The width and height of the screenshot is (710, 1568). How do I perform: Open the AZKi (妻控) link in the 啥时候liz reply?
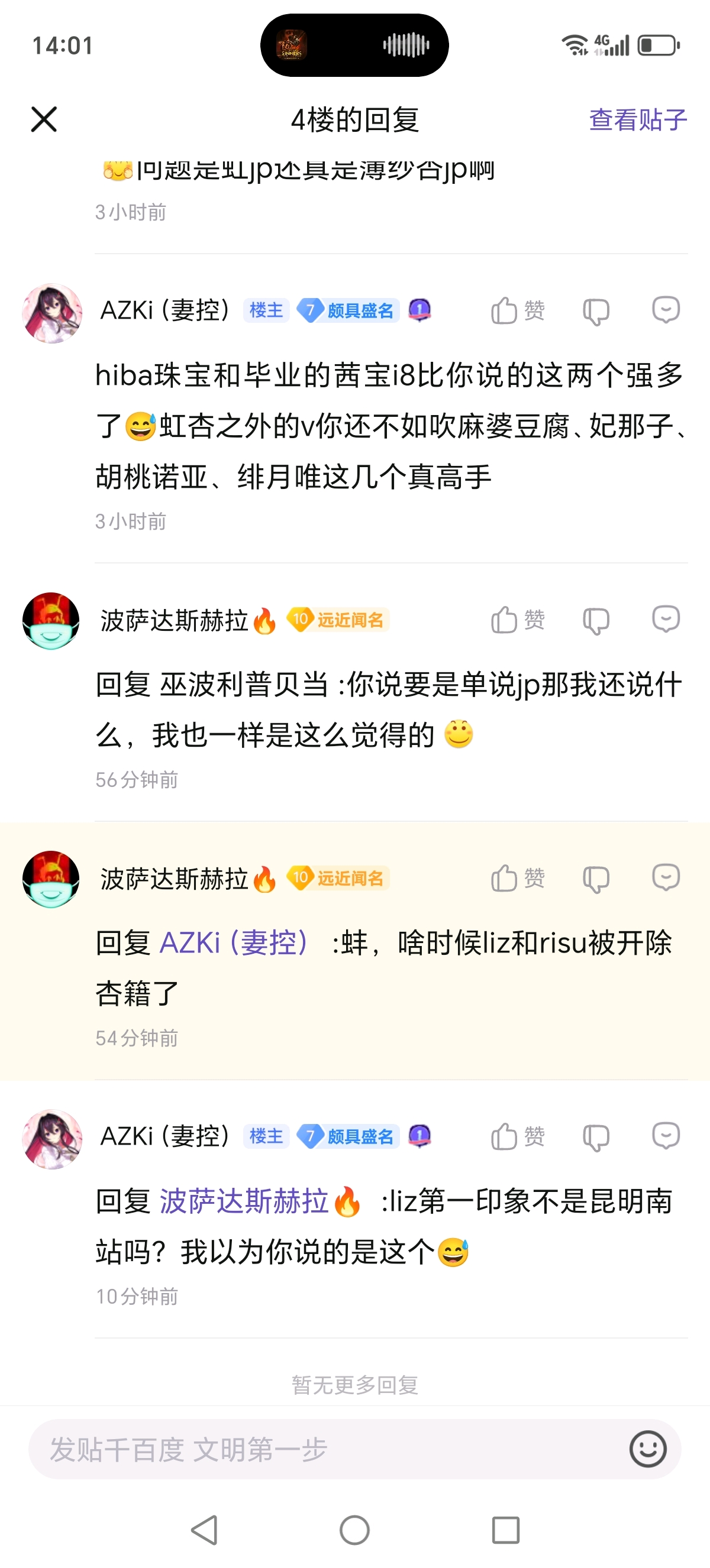(233, 943)
